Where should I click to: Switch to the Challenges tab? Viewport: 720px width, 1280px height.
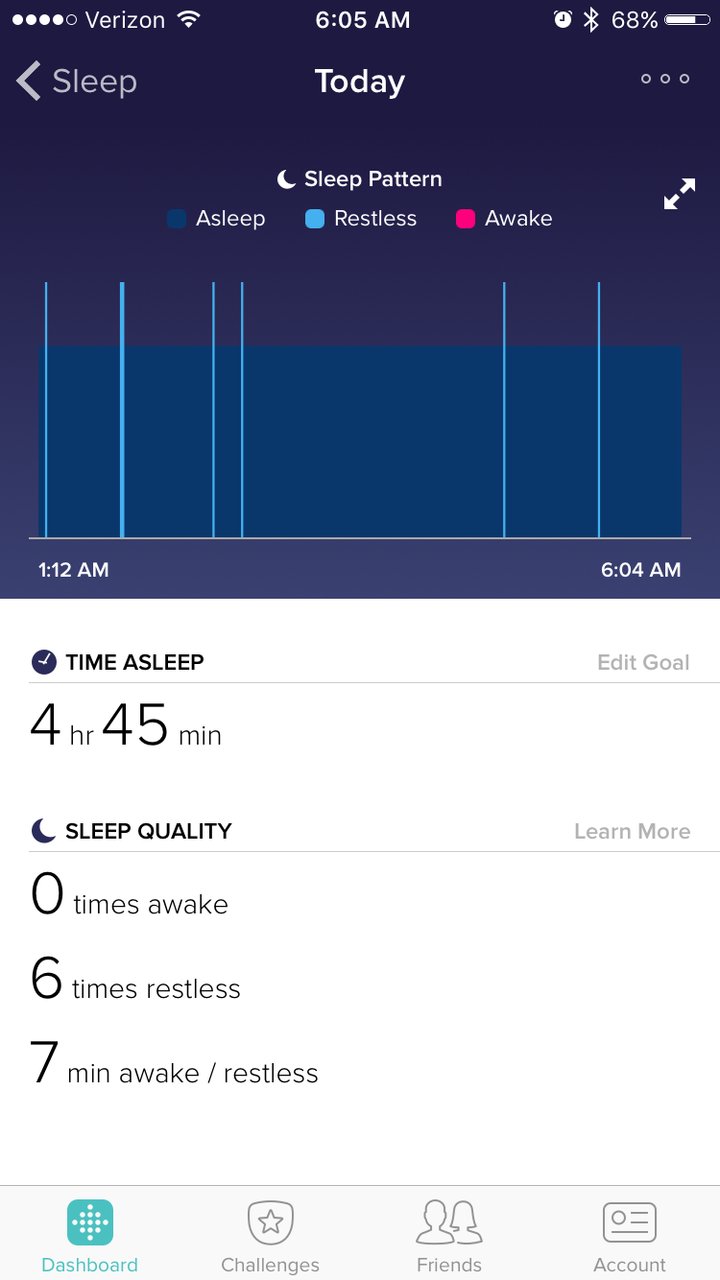[270, 1236]
